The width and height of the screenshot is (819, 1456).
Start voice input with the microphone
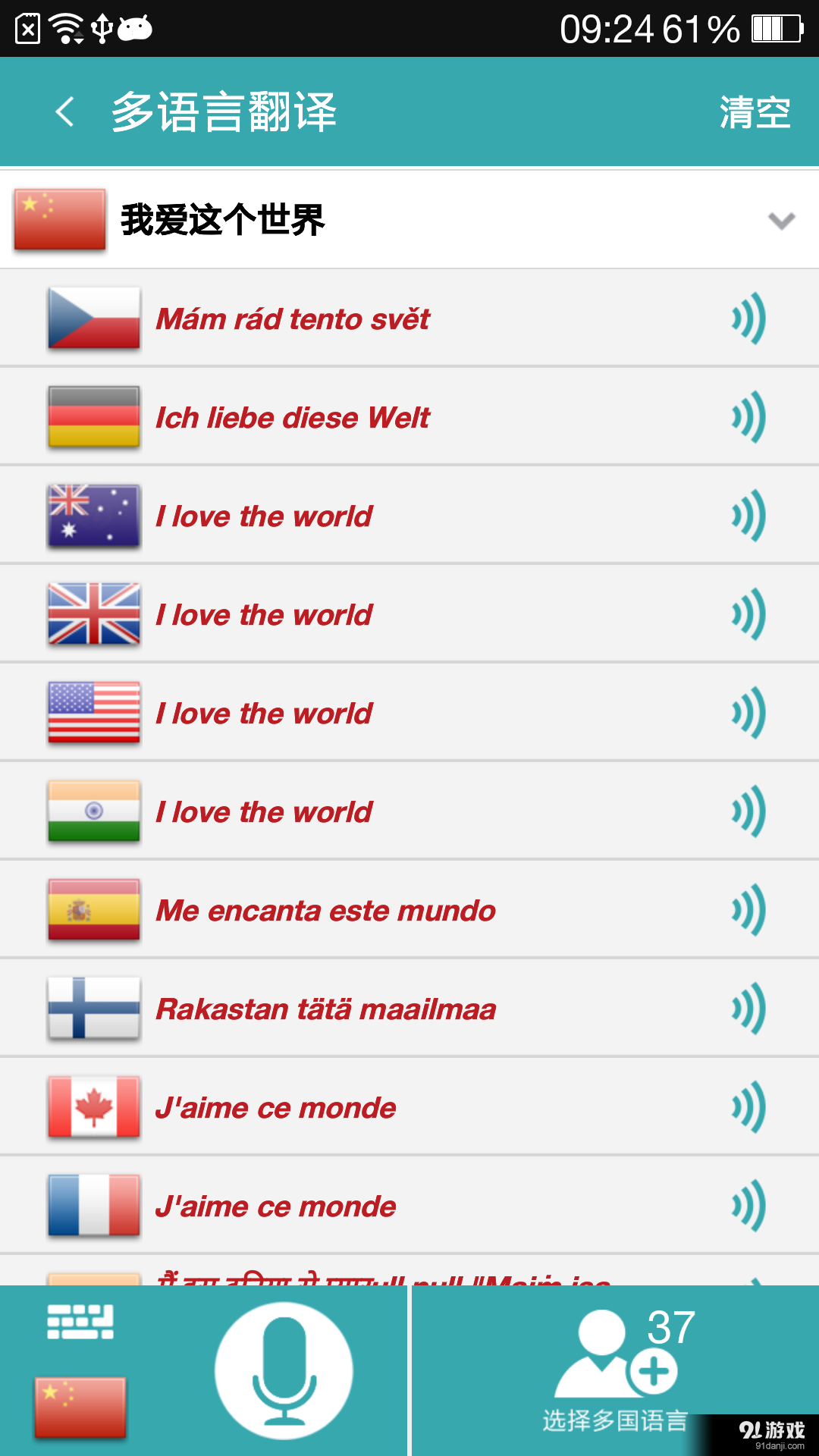[x=284, y=1371]
